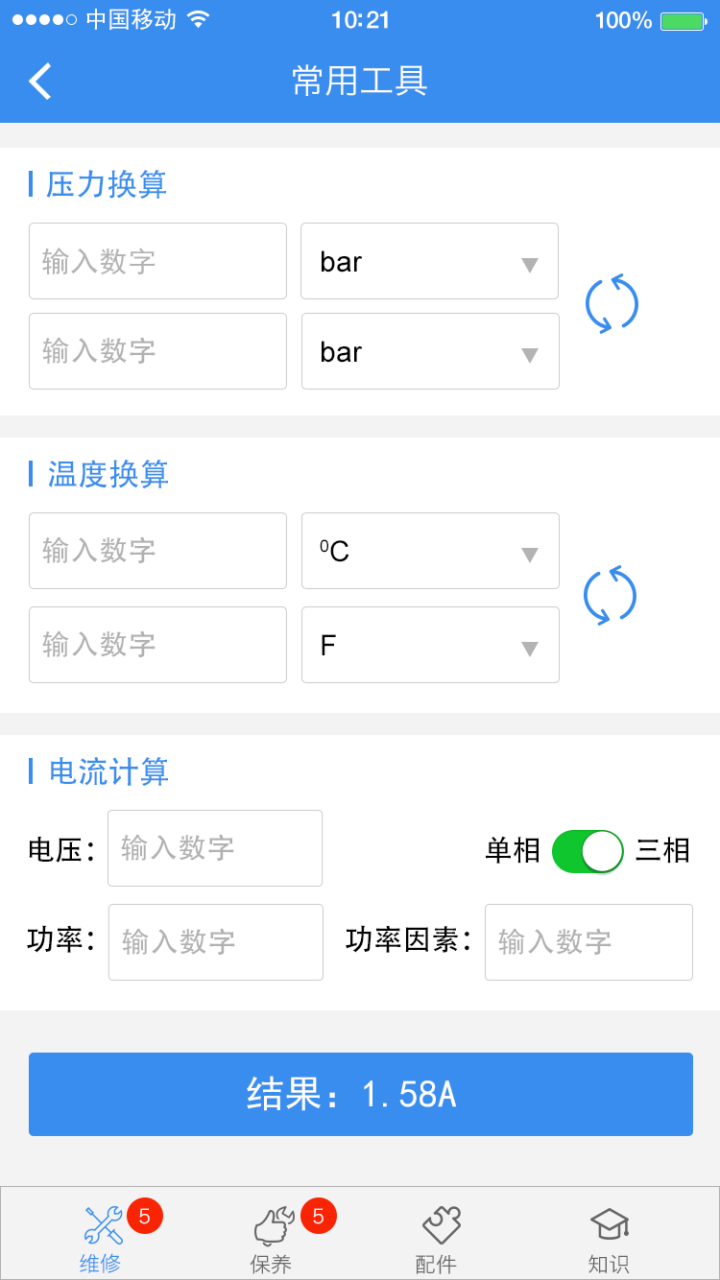This screenshot has height=1280, width=720.
Task: Open the second pressure unit bar dropdown
Action: pos(430,351)
